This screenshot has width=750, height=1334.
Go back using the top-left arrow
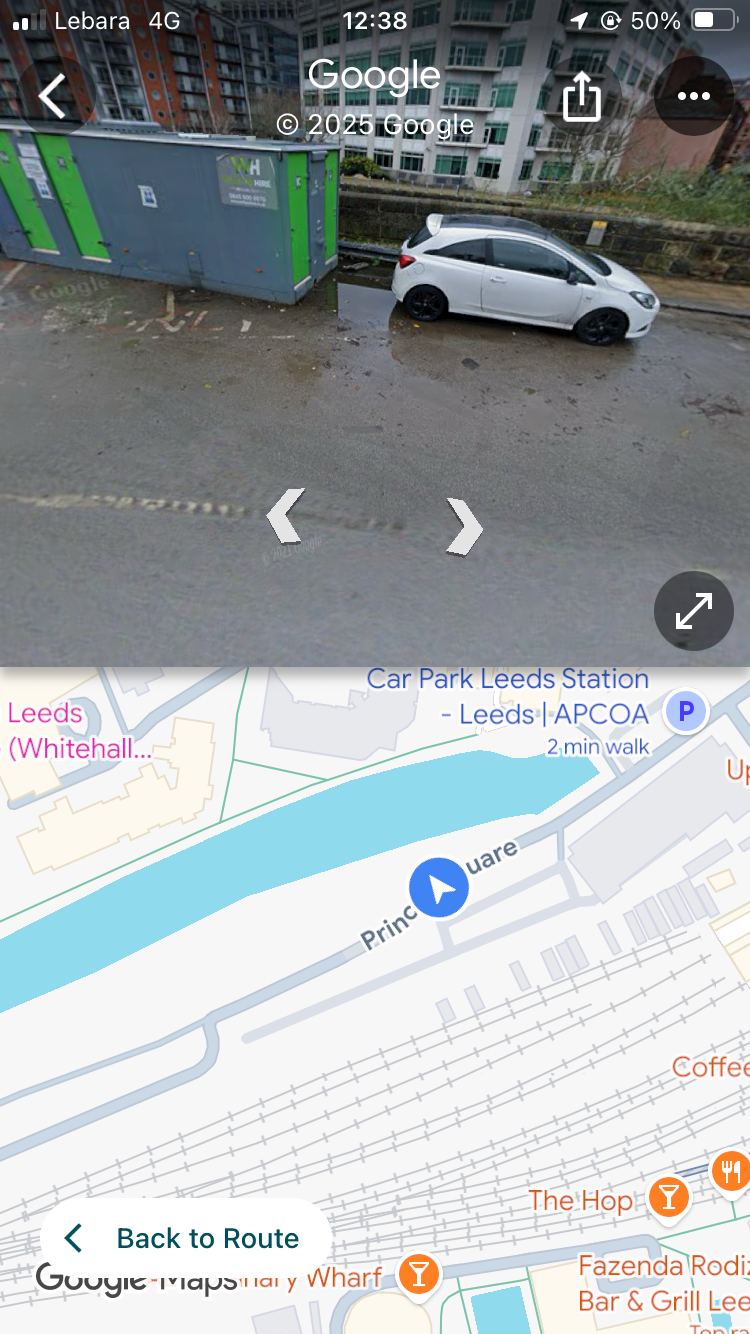(53, 97)
